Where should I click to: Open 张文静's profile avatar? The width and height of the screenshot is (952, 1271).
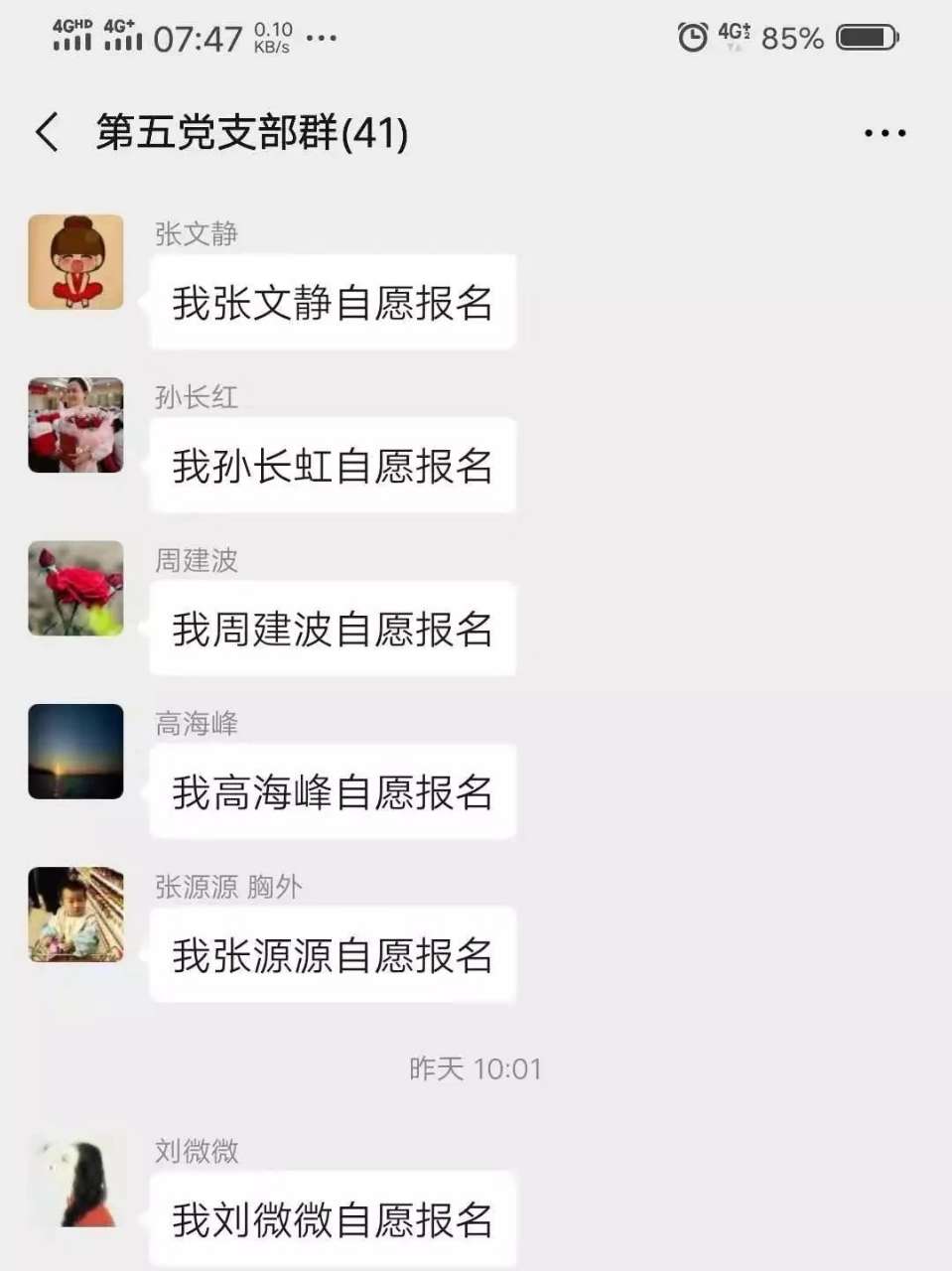coord(76,262)
